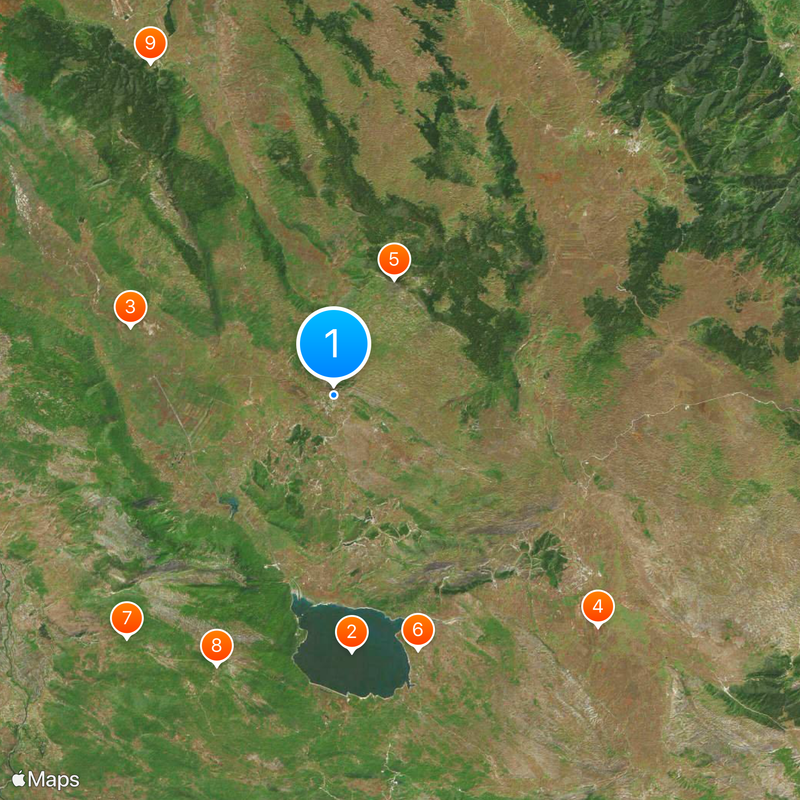
Task: Tap map pin number 8
Action: tap(216, 646)
